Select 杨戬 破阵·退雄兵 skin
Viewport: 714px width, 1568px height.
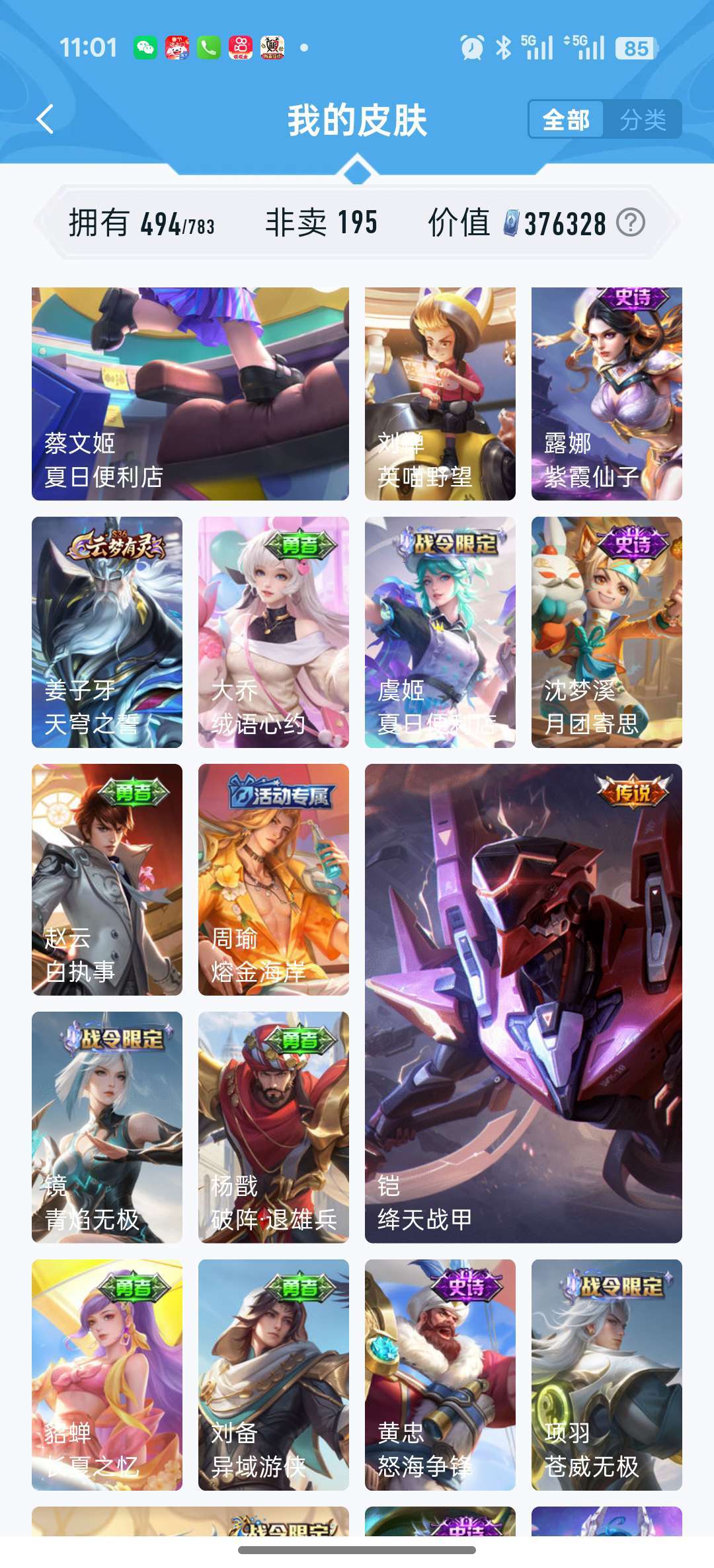click(x=274, y=1127)
